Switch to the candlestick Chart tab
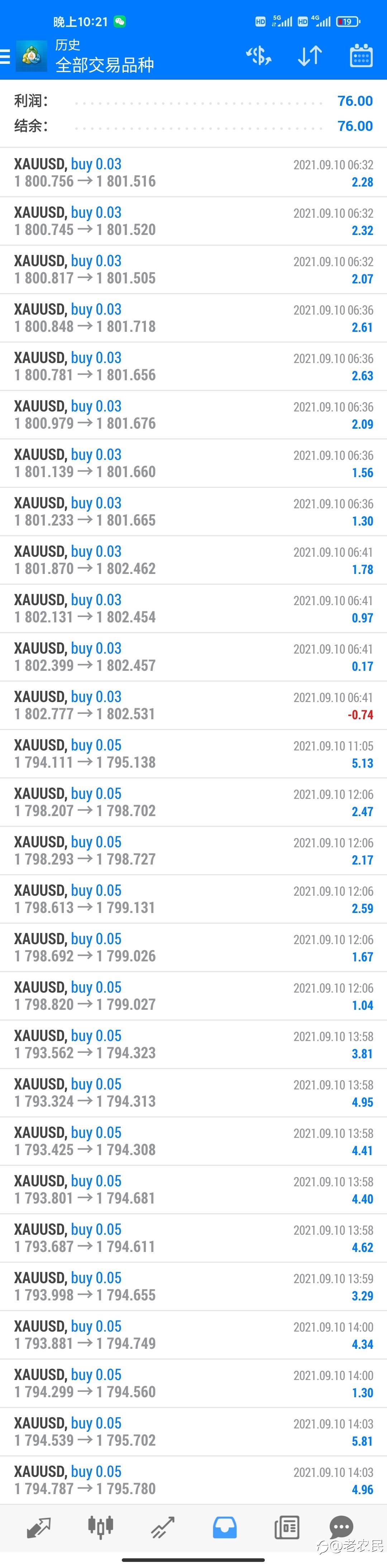The height and width of the screenshot is (1568, 387). pos(100,1527)
